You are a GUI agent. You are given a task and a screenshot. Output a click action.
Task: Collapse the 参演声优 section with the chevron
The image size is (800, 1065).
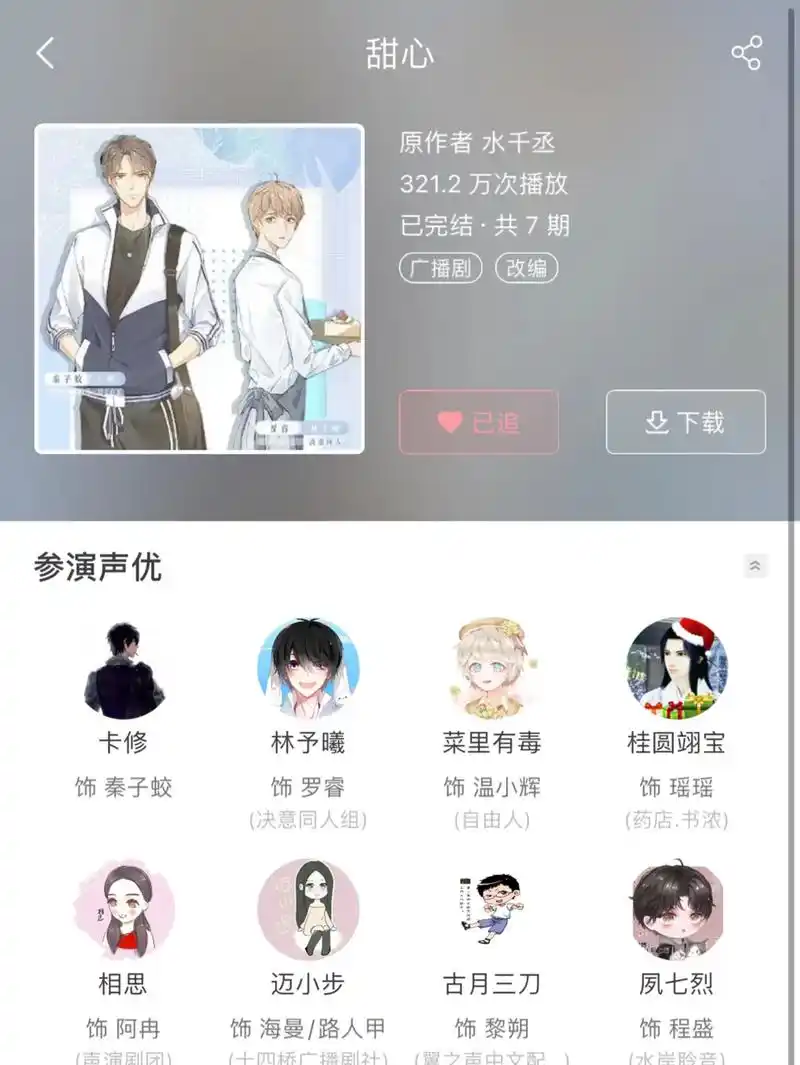pyautogui.click(x=756, y=566)
